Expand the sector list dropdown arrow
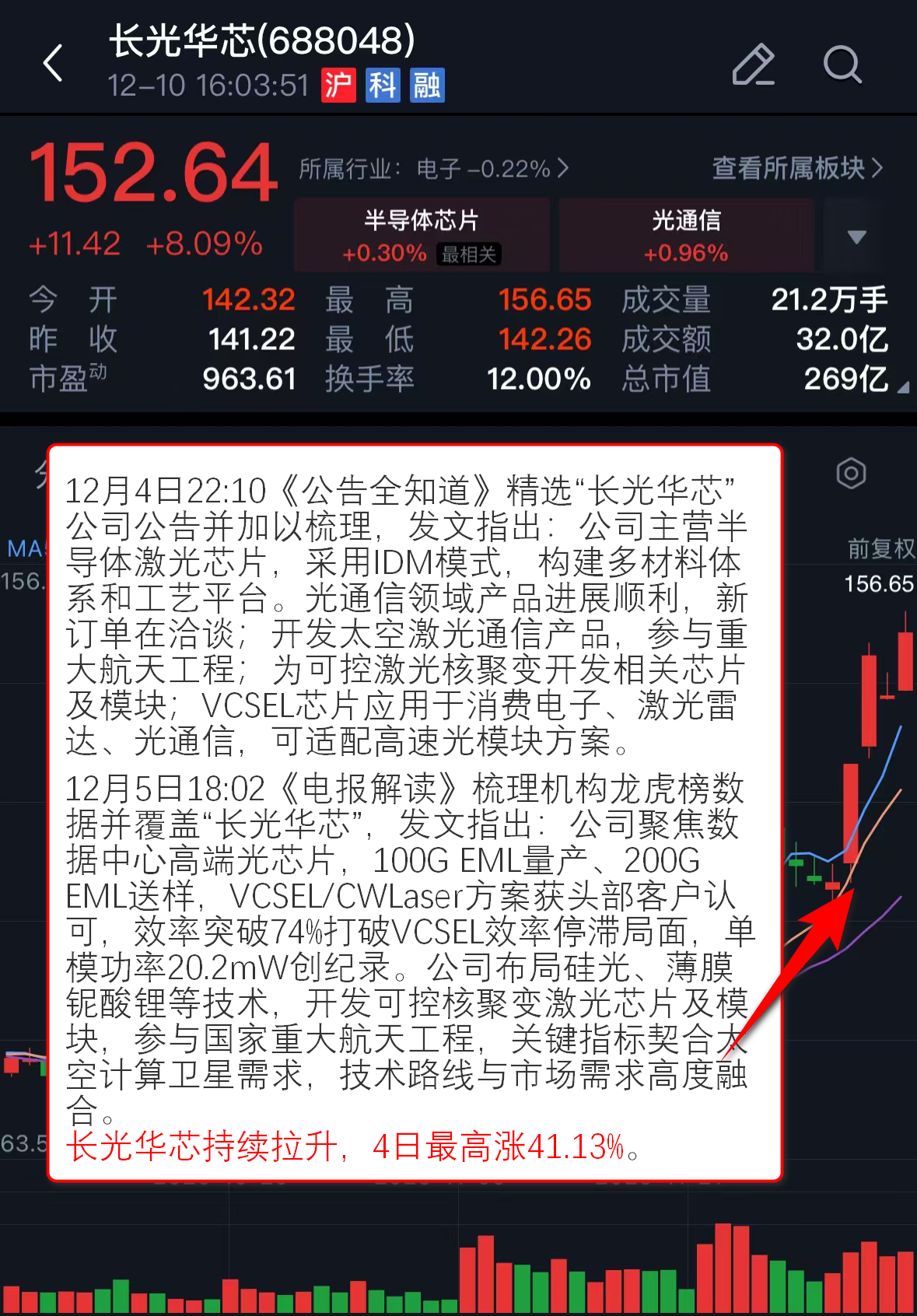This screenshot has height=1316, width=917. [856, 236]
